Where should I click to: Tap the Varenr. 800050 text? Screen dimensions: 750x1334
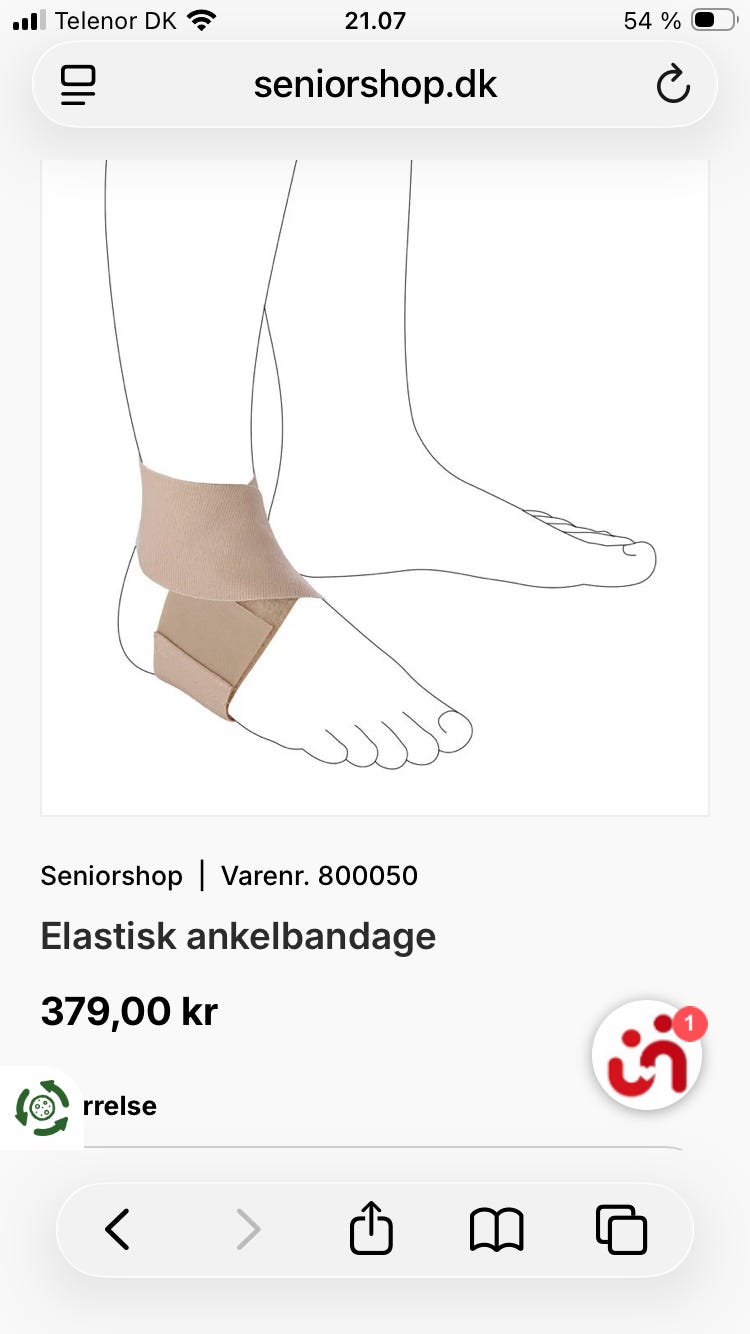point(319,875)
